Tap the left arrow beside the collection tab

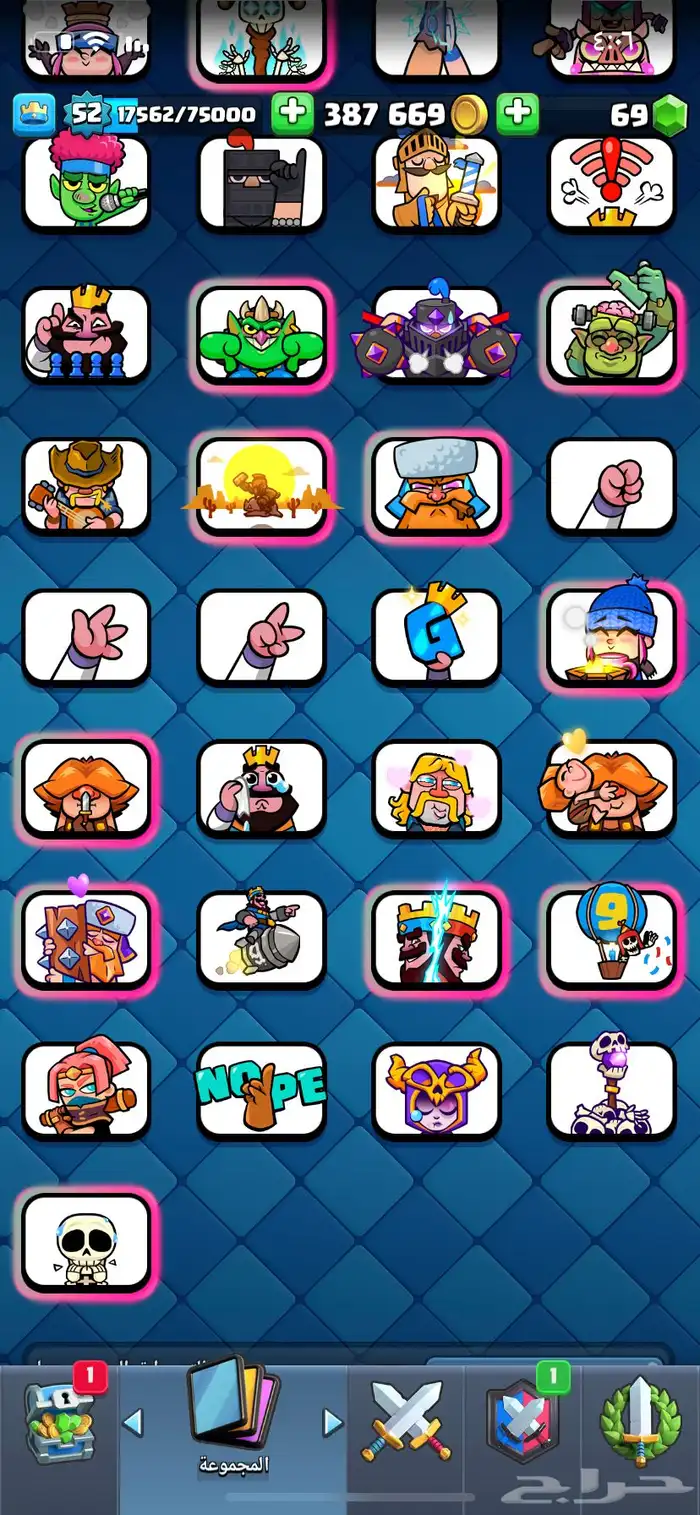coord(133,1421)
